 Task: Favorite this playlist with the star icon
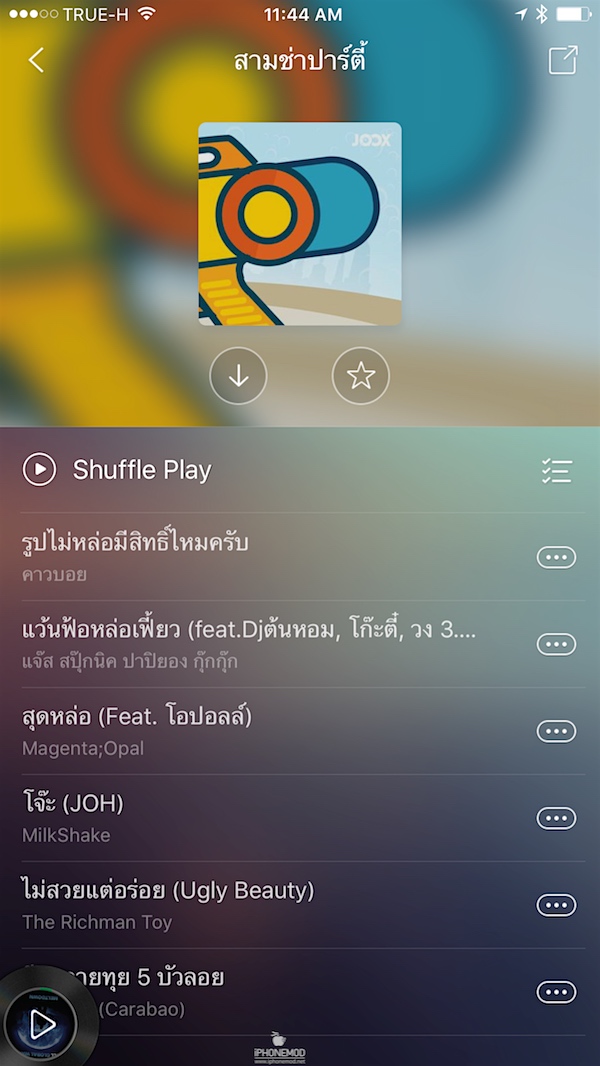coord(360,376)
